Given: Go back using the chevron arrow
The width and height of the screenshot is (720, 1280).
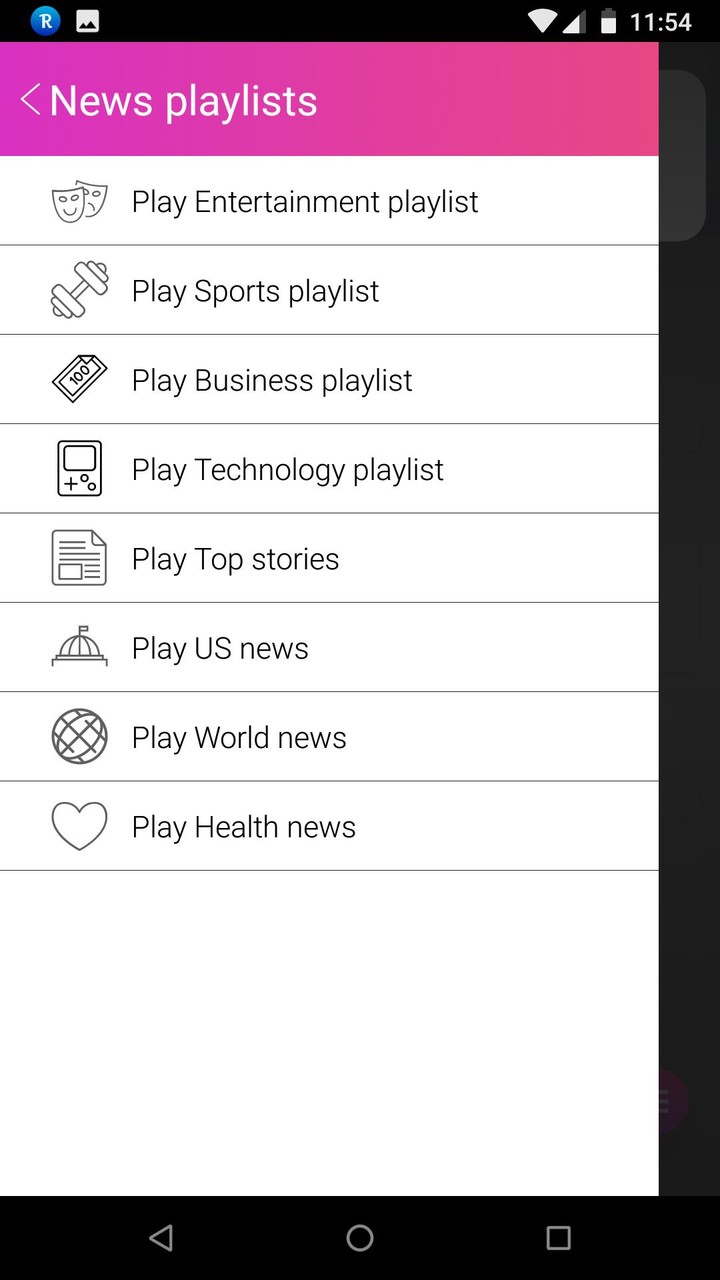Looking at the screenshot, I should click(29, 99).
